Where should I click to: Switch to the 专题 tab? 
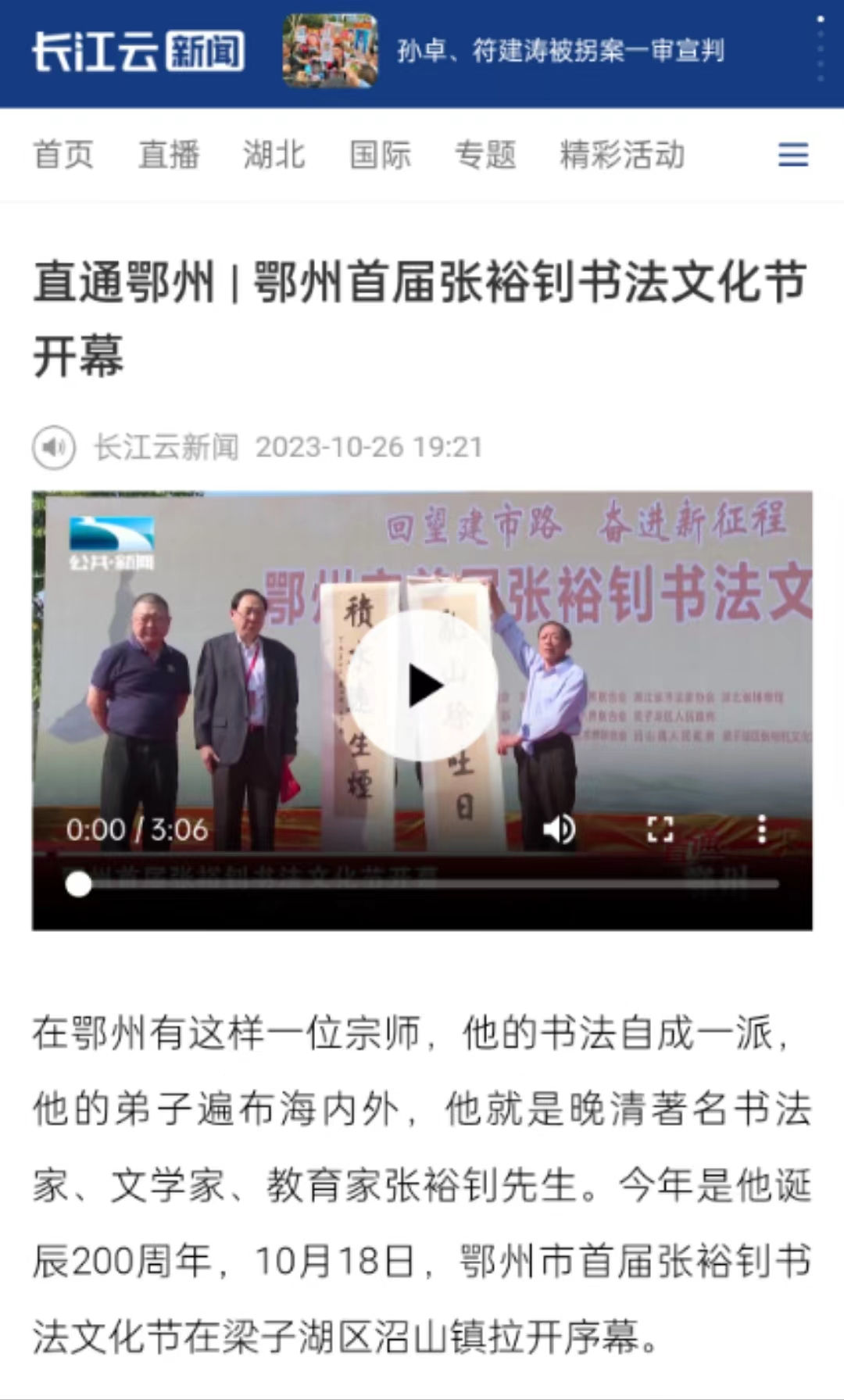coord(485,154)
